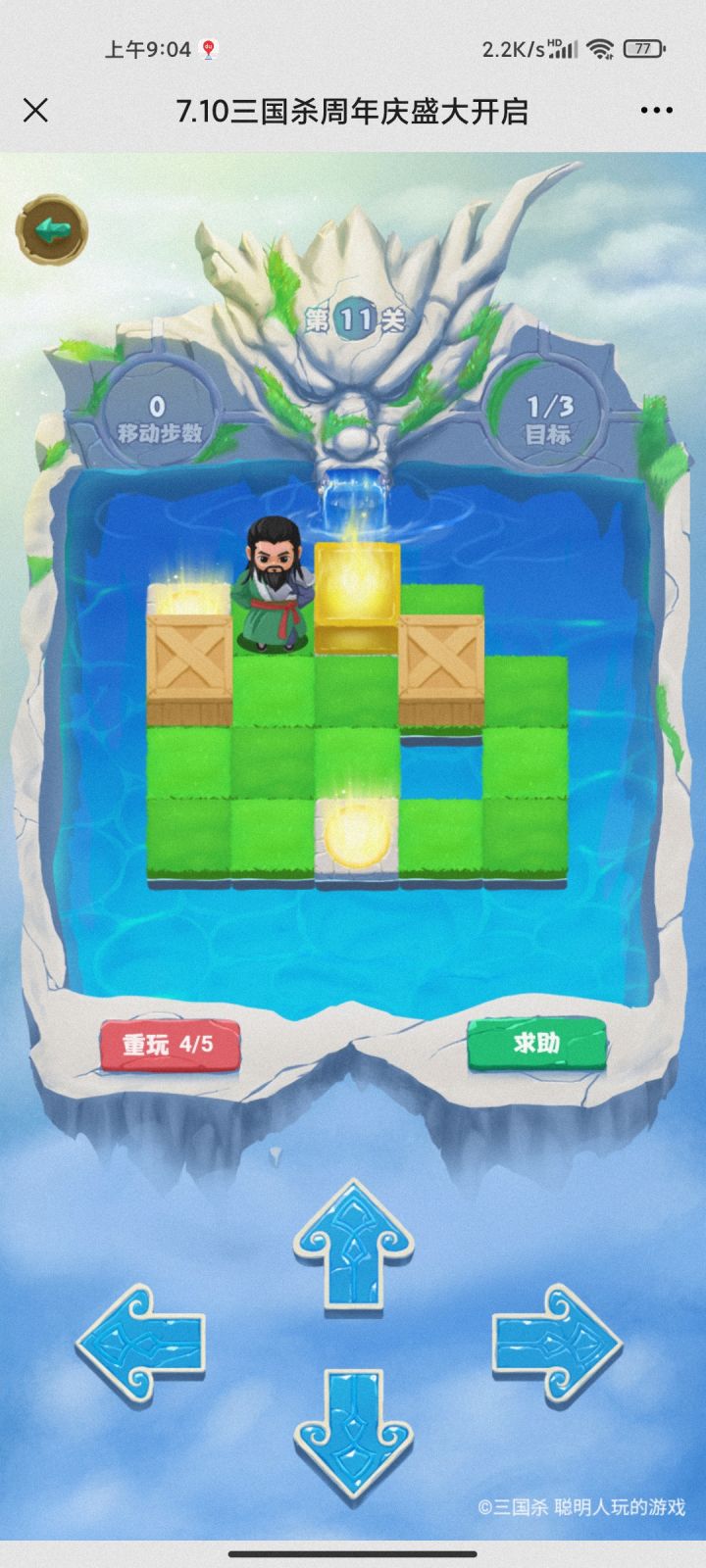This screenshot has height=1568, width=706.
Task: Select the 移动步数 step counter medallion
Action: (155, 412)
